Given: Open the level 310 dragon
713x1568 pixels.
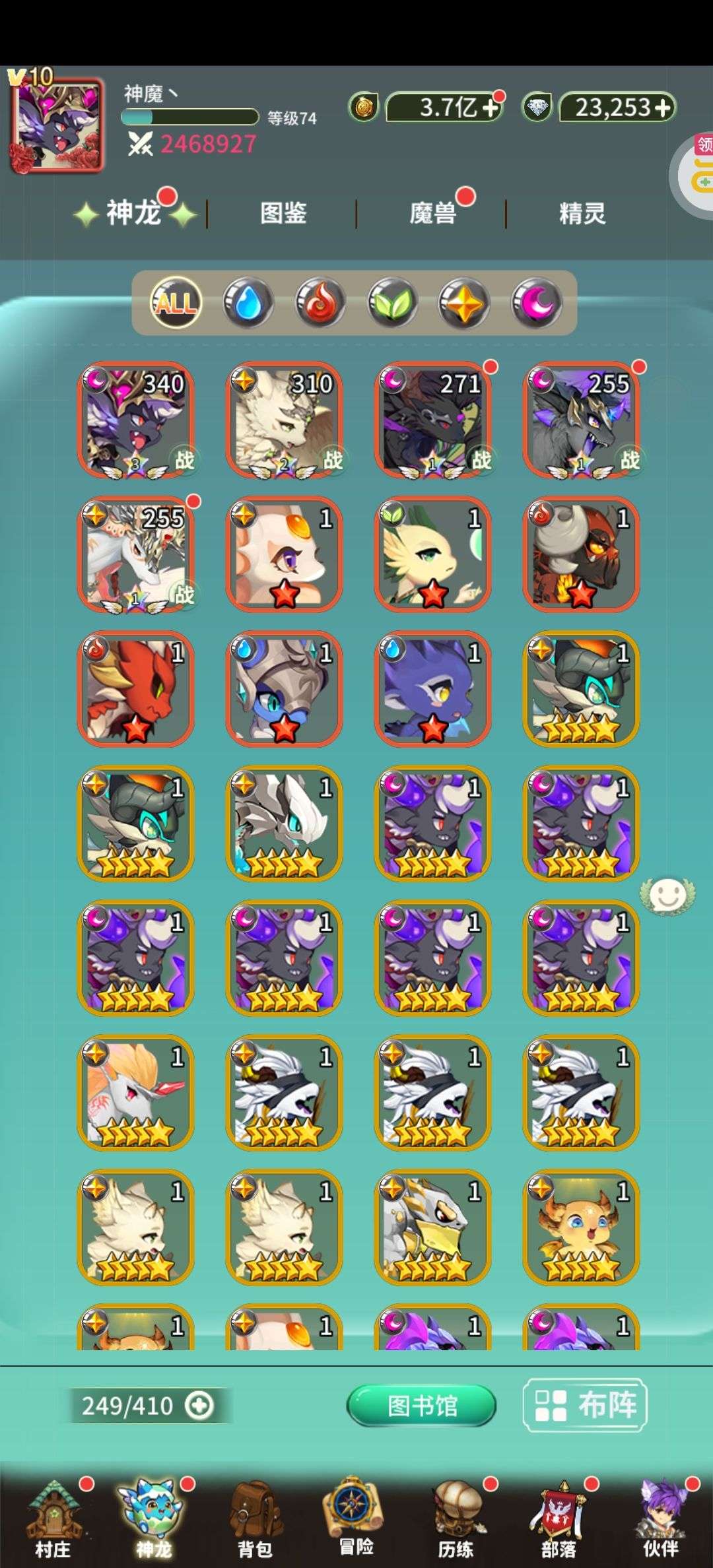Looking at the screenshot, I should click(285, 420).
